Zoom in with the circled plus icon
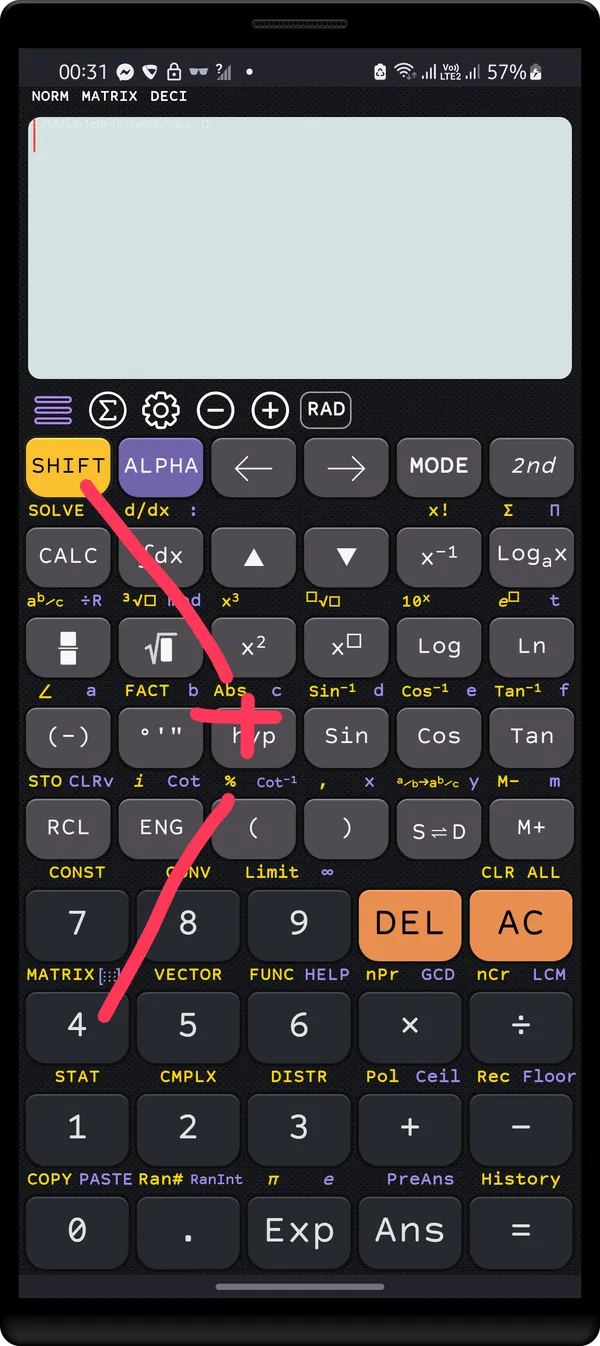Viewport: 600px width, 1346px height. (270, 410)
